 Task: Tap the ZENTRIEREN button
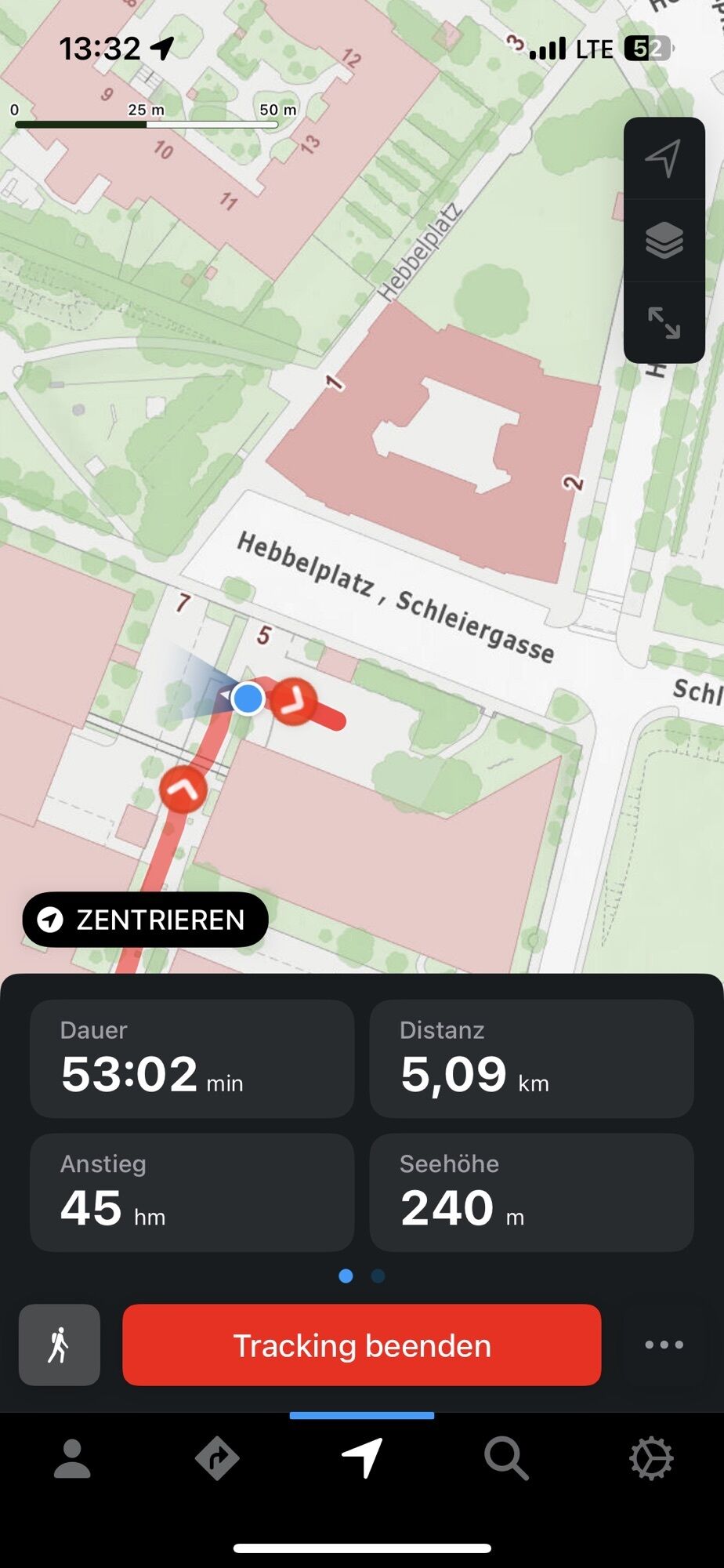146,920
